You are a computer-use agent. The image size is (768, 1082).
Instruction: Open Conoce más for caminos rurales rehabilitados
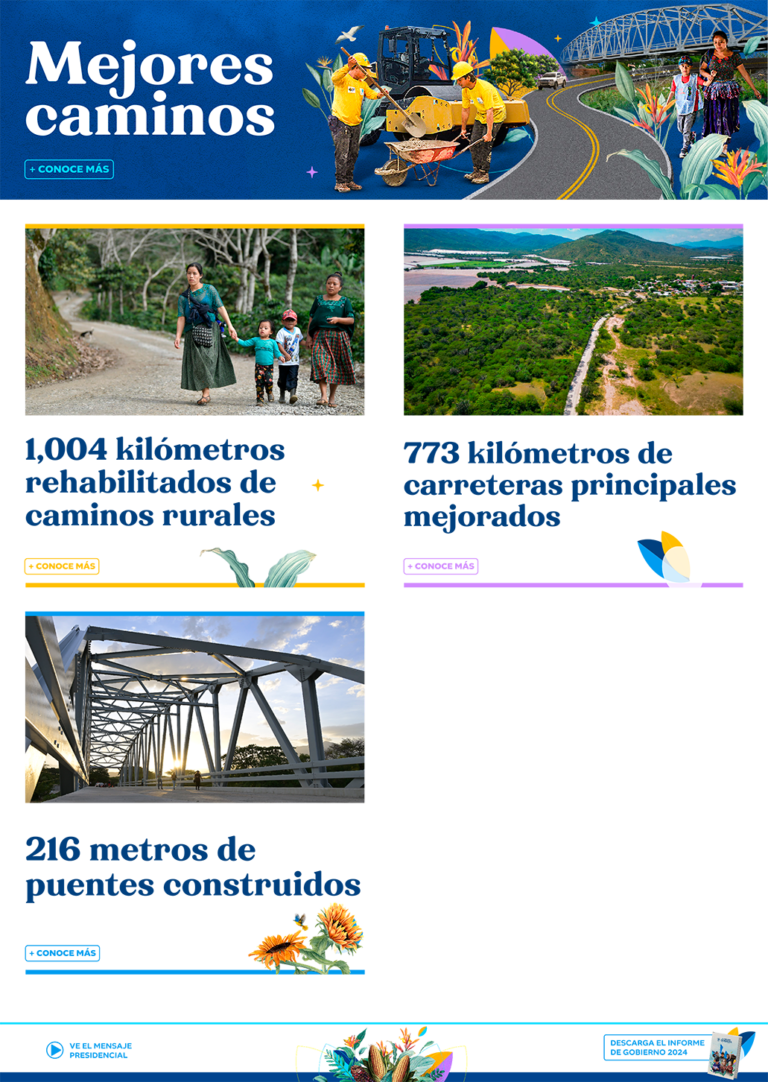pyautogui.click(x=62, y=566)
